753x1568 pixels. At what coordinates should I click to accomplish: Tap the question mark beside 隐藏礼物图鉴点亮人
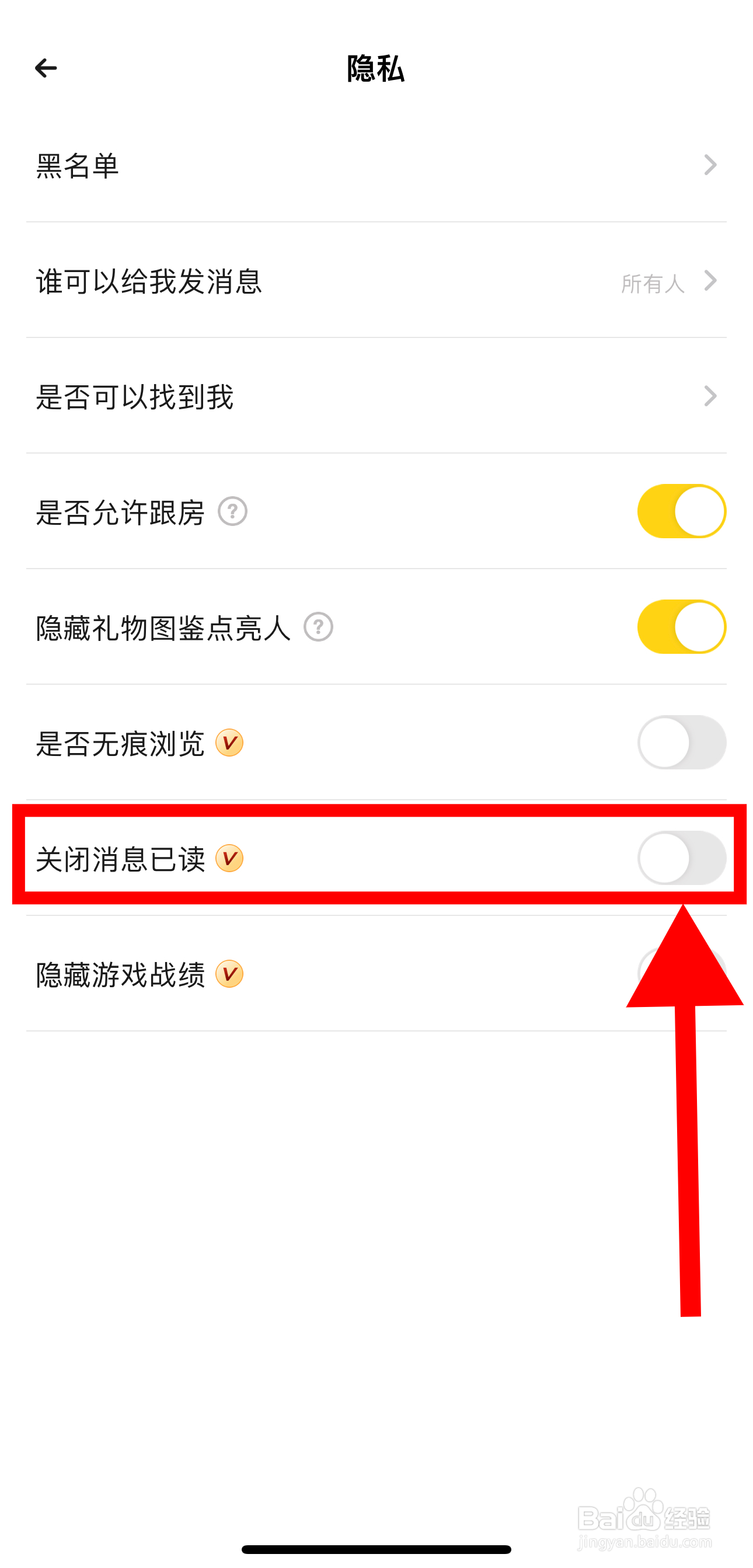[x=319, y=628]
